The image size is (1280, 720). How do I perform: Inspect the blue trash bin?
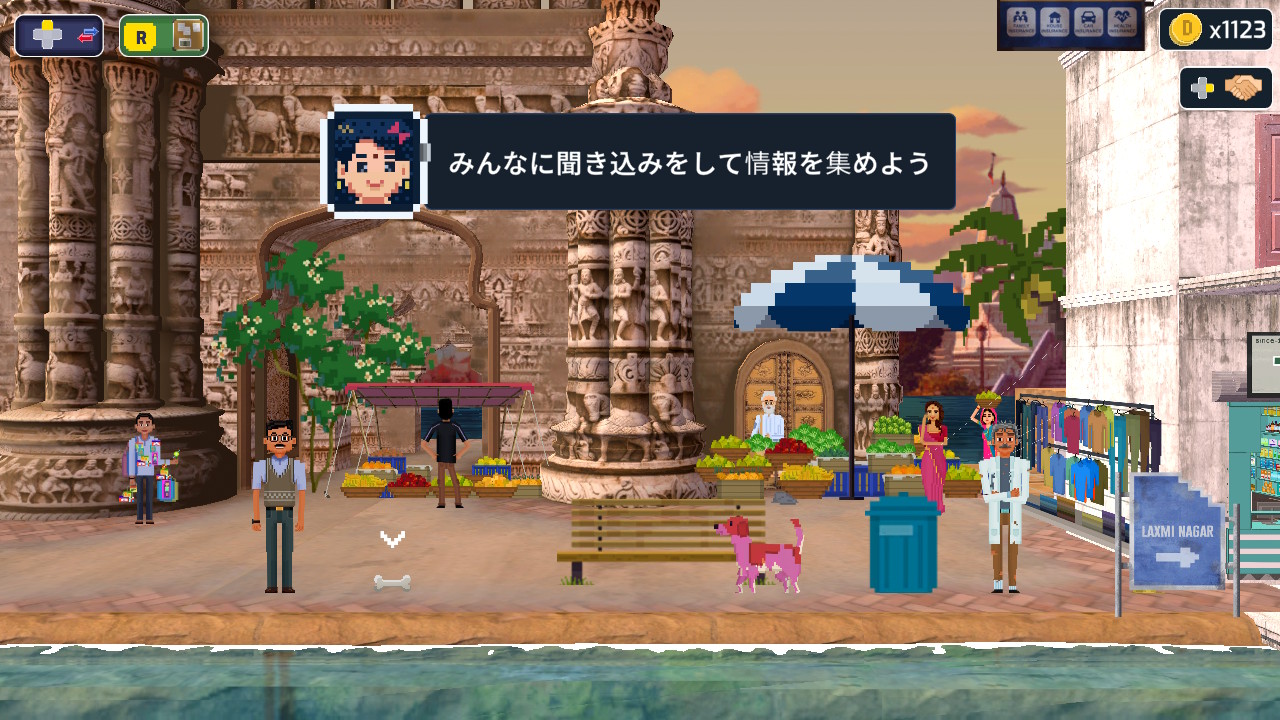[x=903, y=543]
